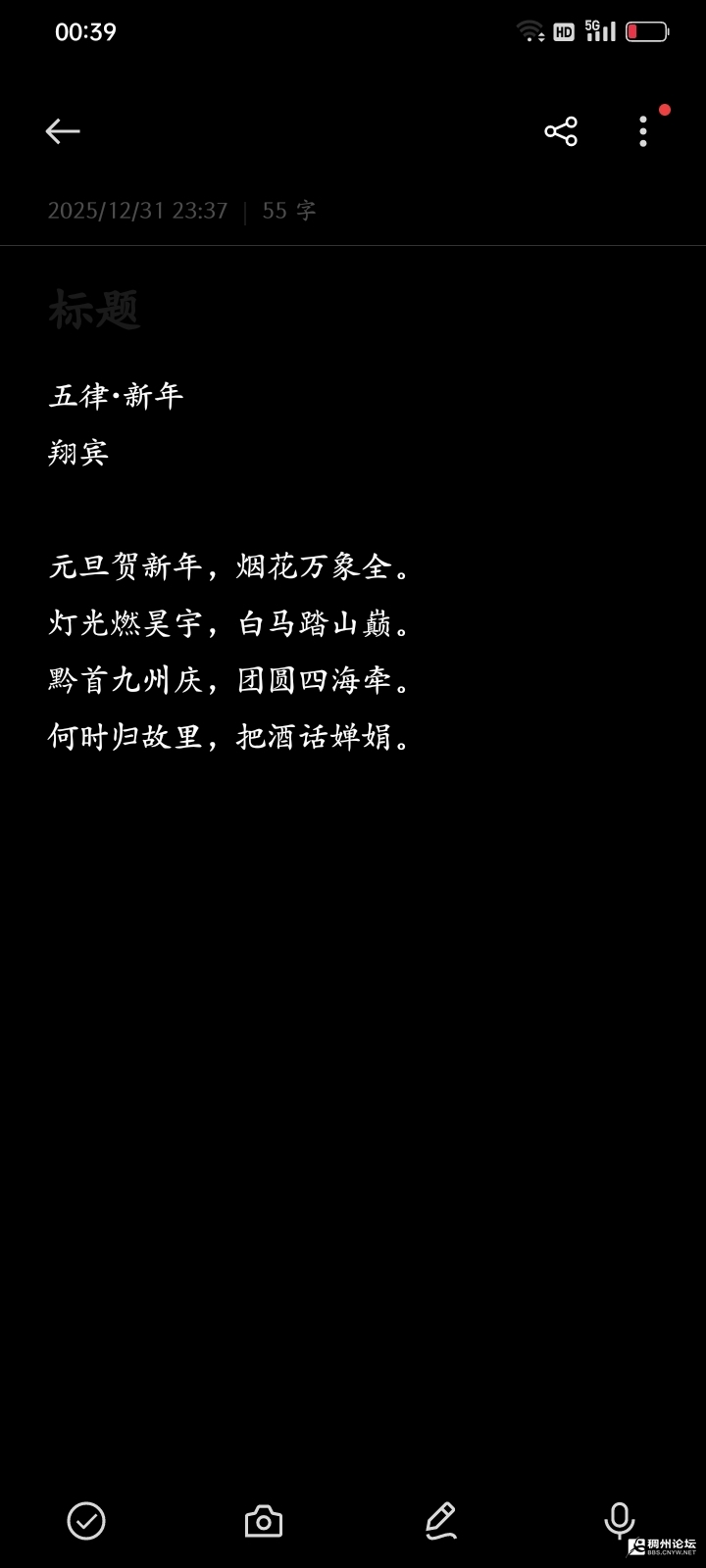Share this note

(561, 131)
